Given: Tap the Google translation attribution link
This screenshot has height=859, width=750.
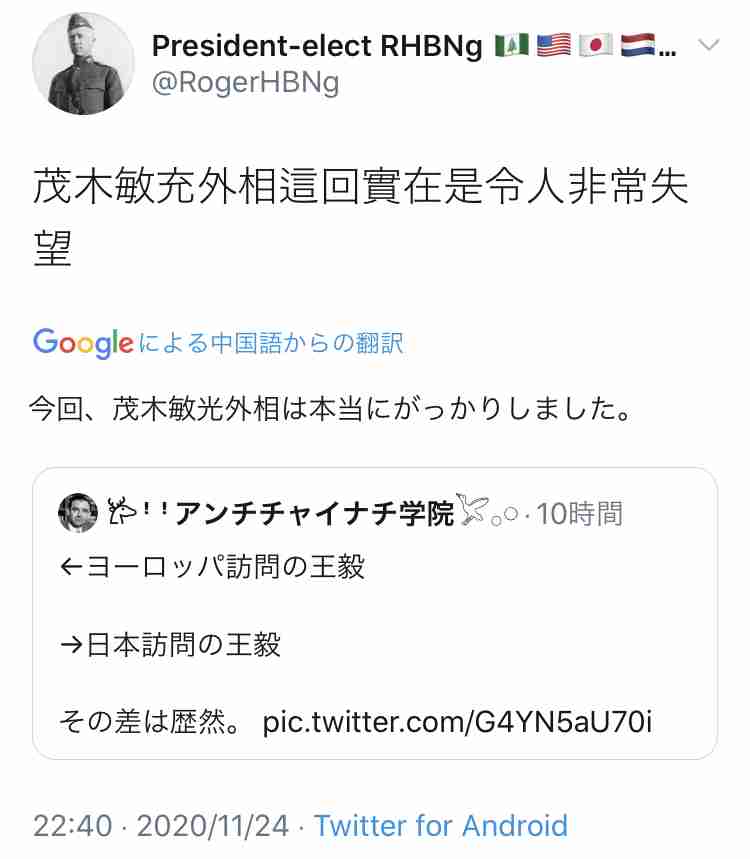Looking at the screenshot, I should (218, 343).
